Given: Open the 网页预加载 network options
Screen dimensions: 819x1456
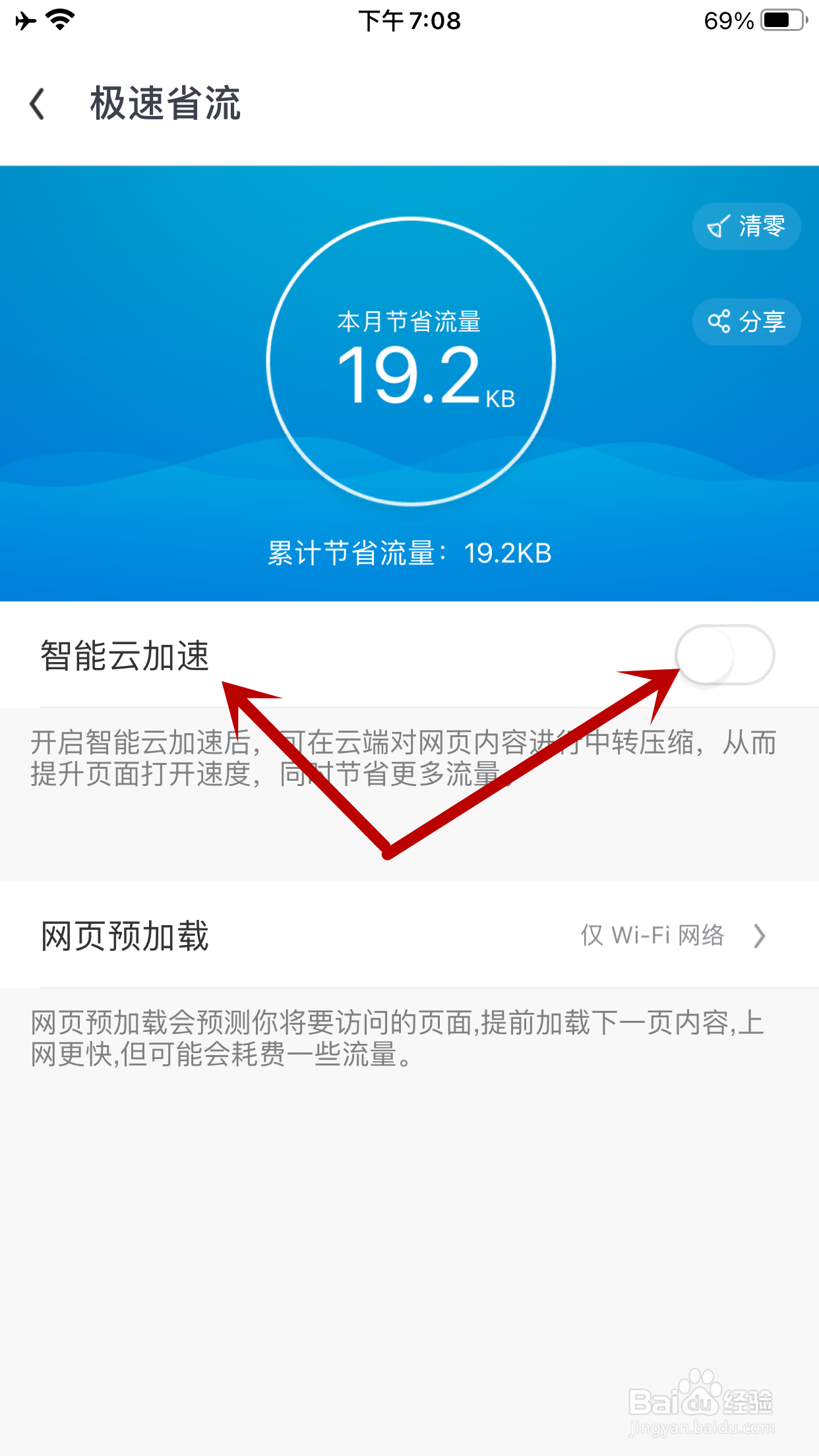Looking at the screenshot, I should tap(409, 936).
